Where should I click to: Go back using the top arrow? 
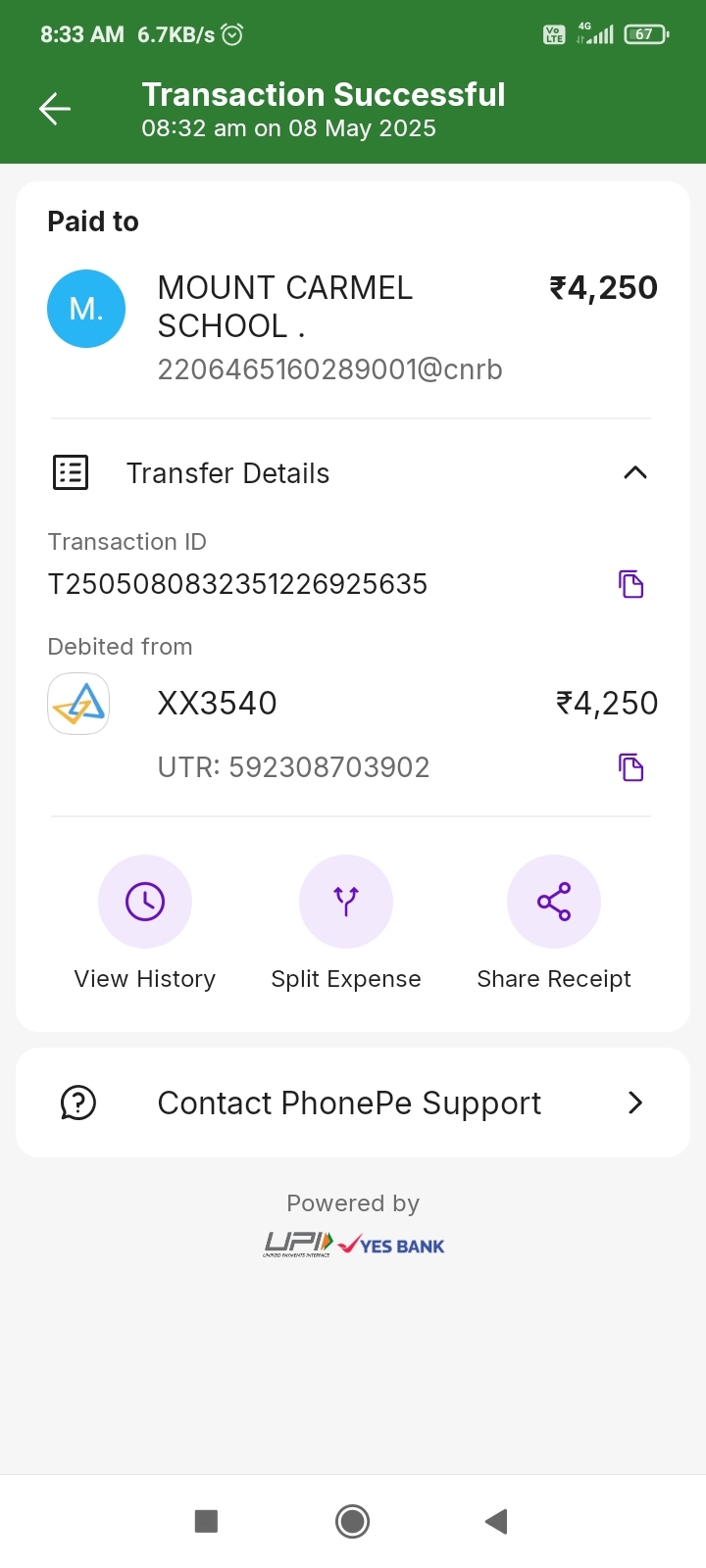[55, 109]
